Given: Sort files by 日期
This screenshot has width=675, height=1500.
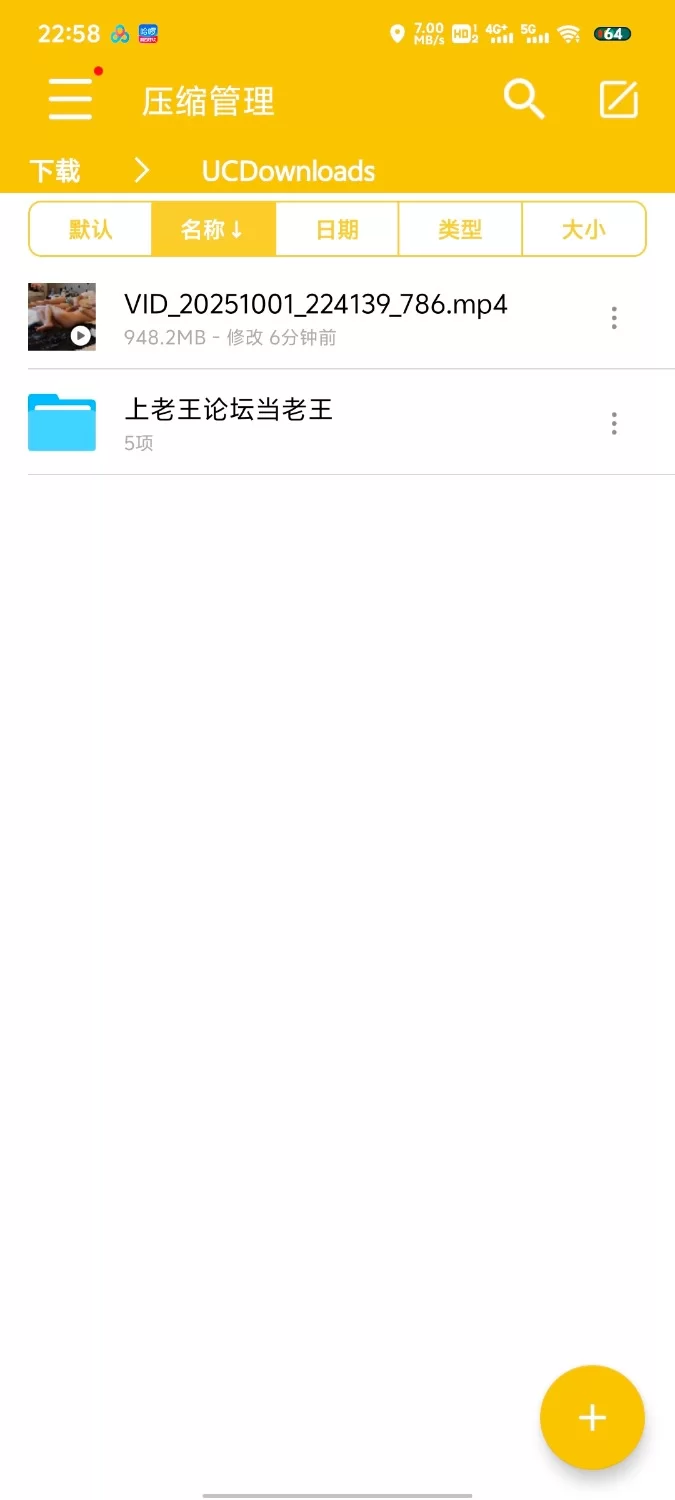Looking at the screenshot, I should [337, 230].
